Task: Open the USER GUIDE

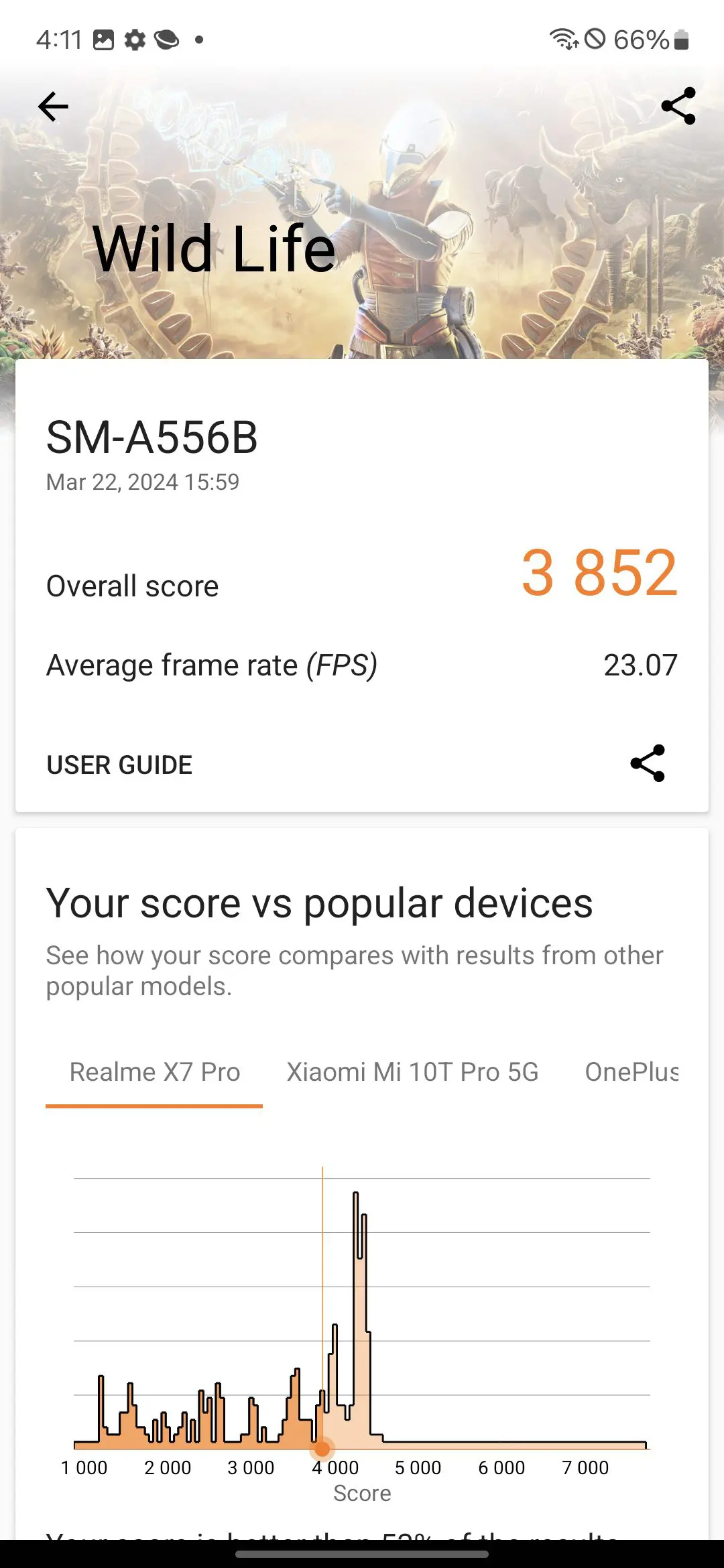Action: 119,765
